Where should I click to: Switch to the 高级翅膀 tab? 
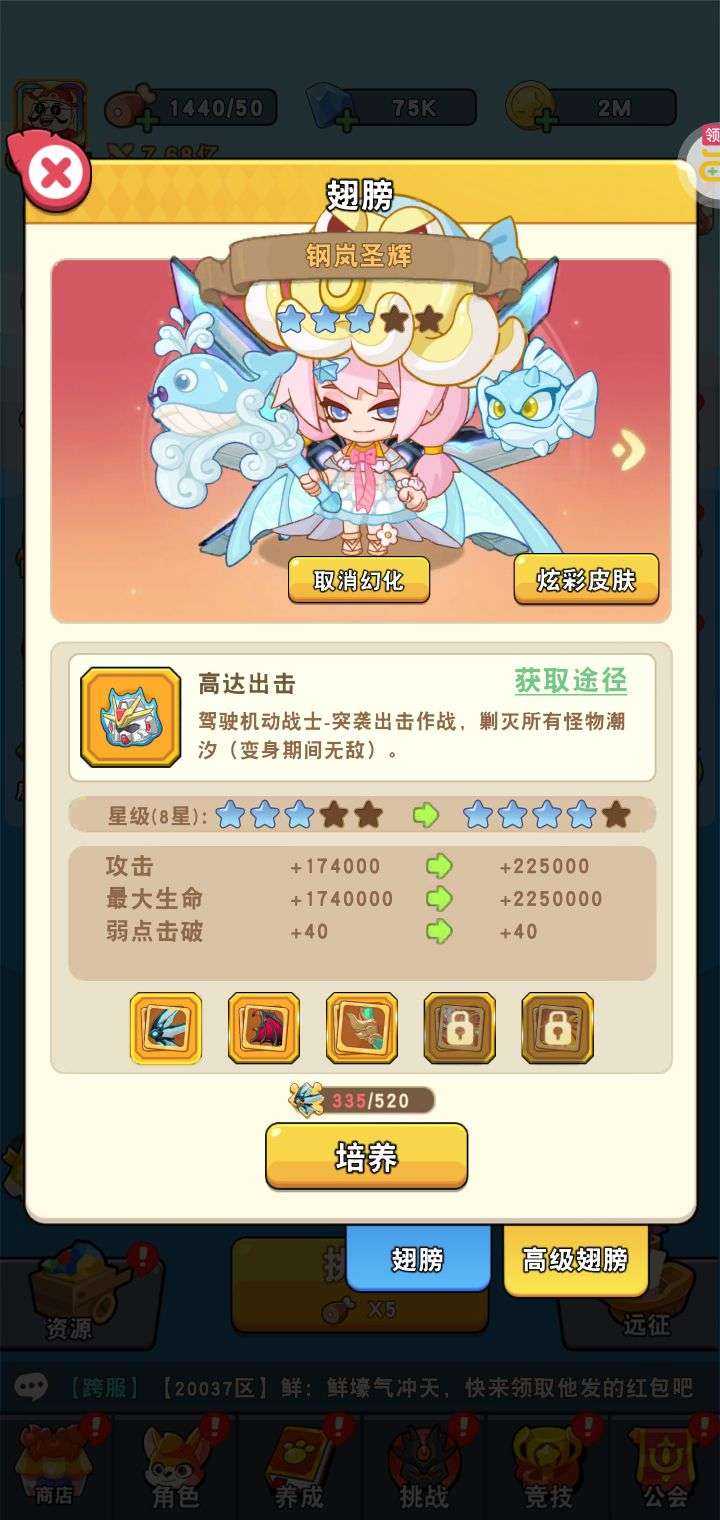point(575,1260)
